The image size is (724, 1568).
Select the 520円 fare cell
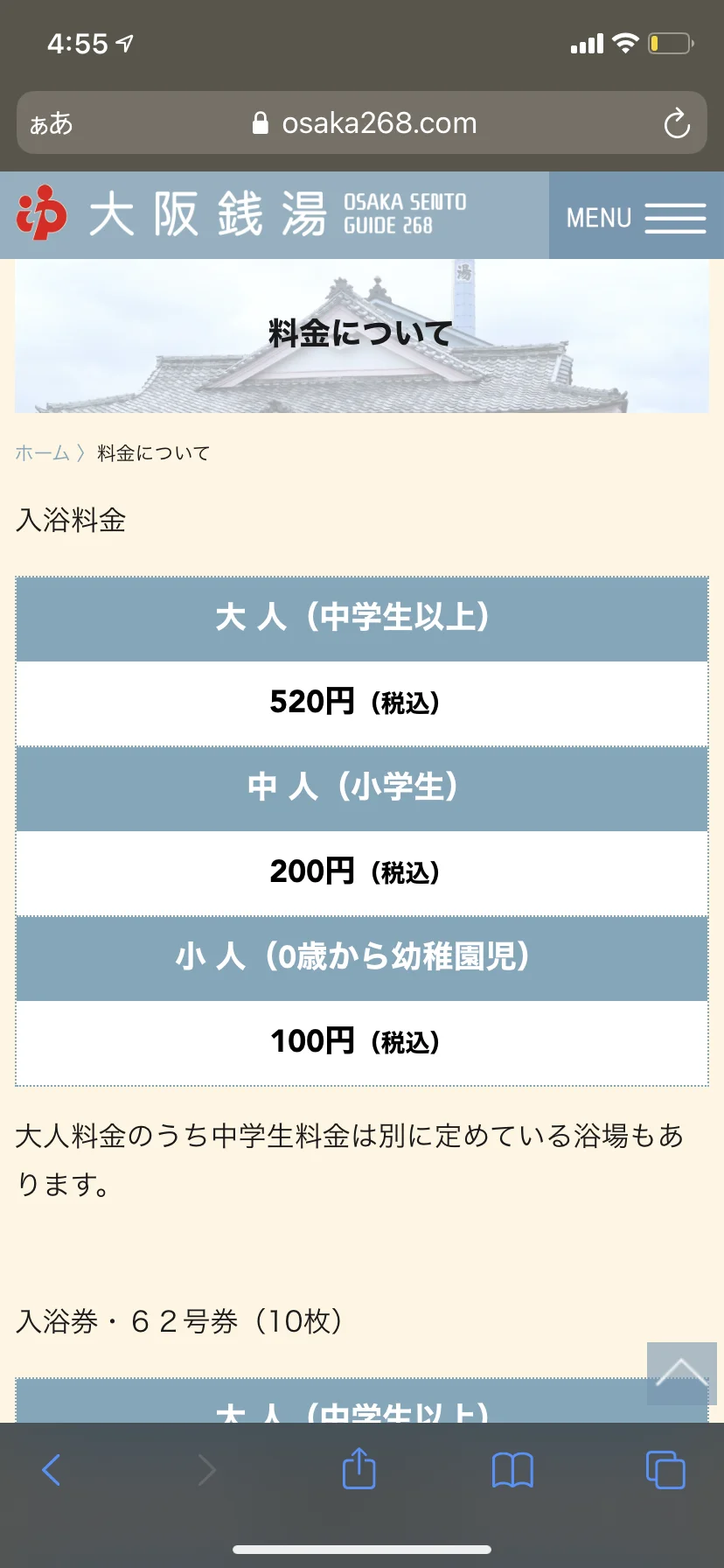pyautogui.click(x=362, y=703)
